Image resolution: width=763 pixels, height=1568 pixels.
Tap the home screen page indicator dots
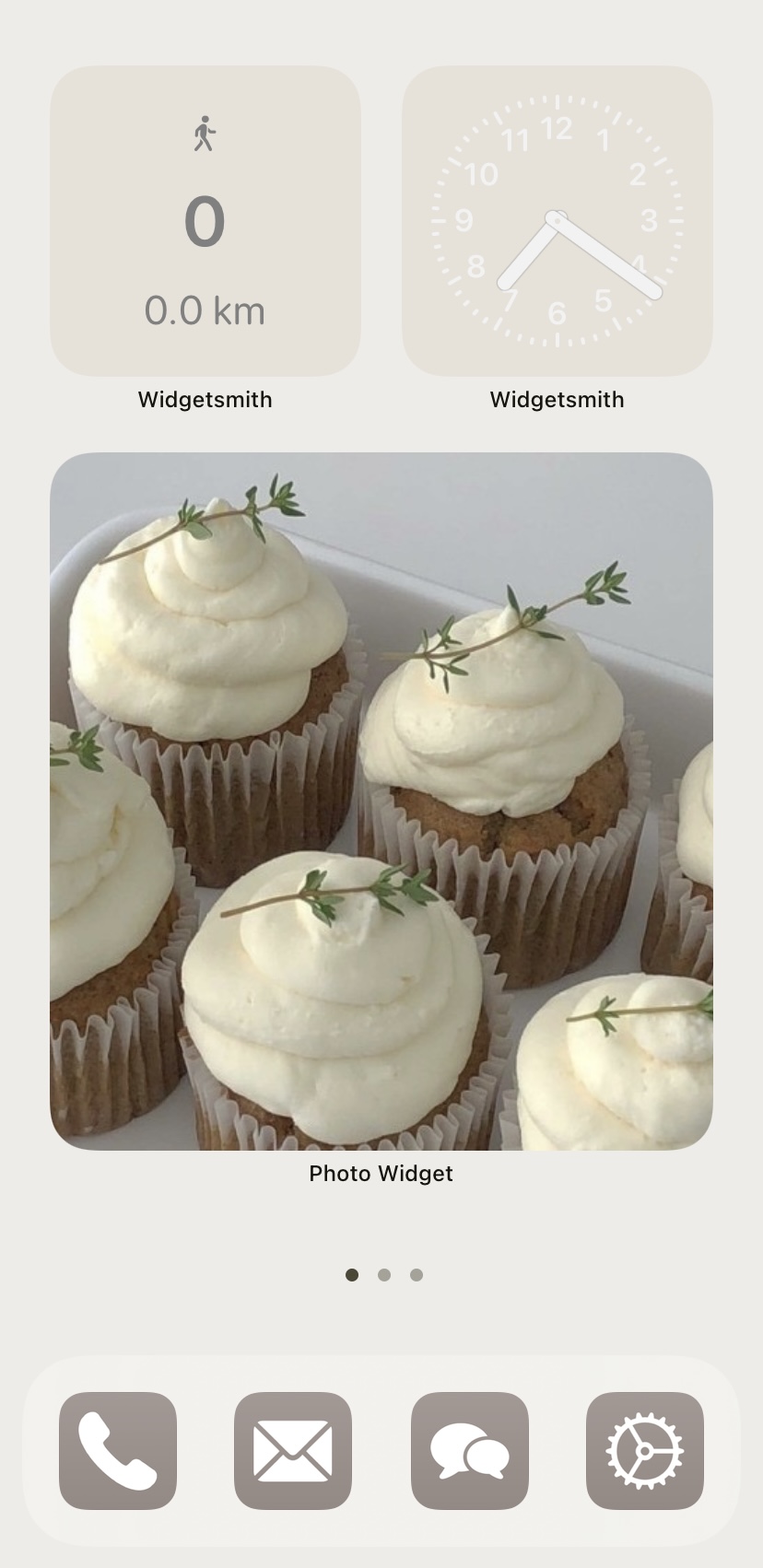[383, 1275]
